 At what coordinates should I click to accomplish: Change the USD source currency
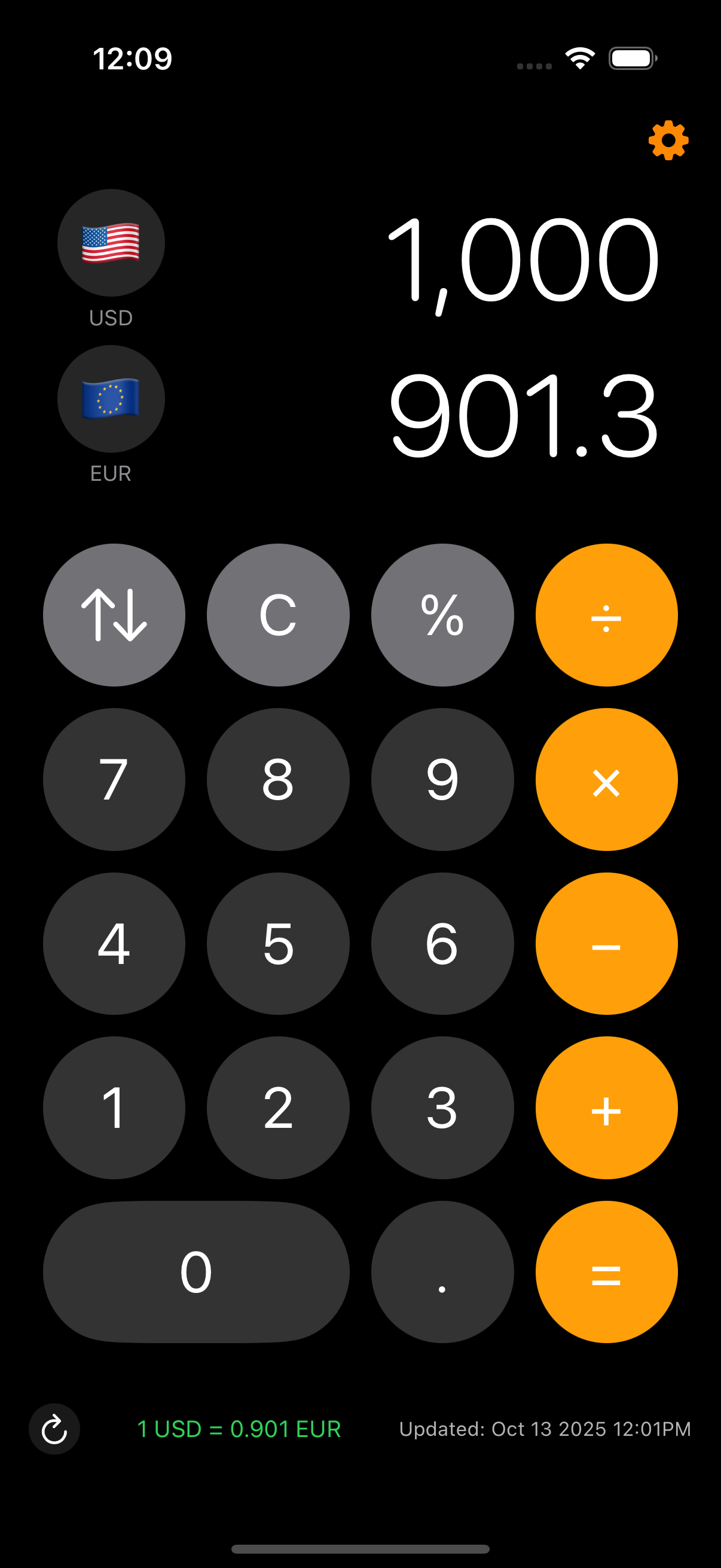click(x=111, y=243)
